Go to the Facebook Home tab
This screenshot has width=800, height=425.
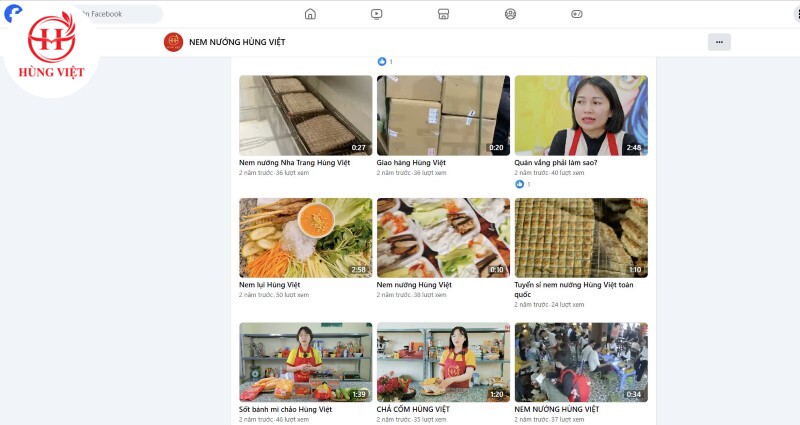tap(310, 14)
